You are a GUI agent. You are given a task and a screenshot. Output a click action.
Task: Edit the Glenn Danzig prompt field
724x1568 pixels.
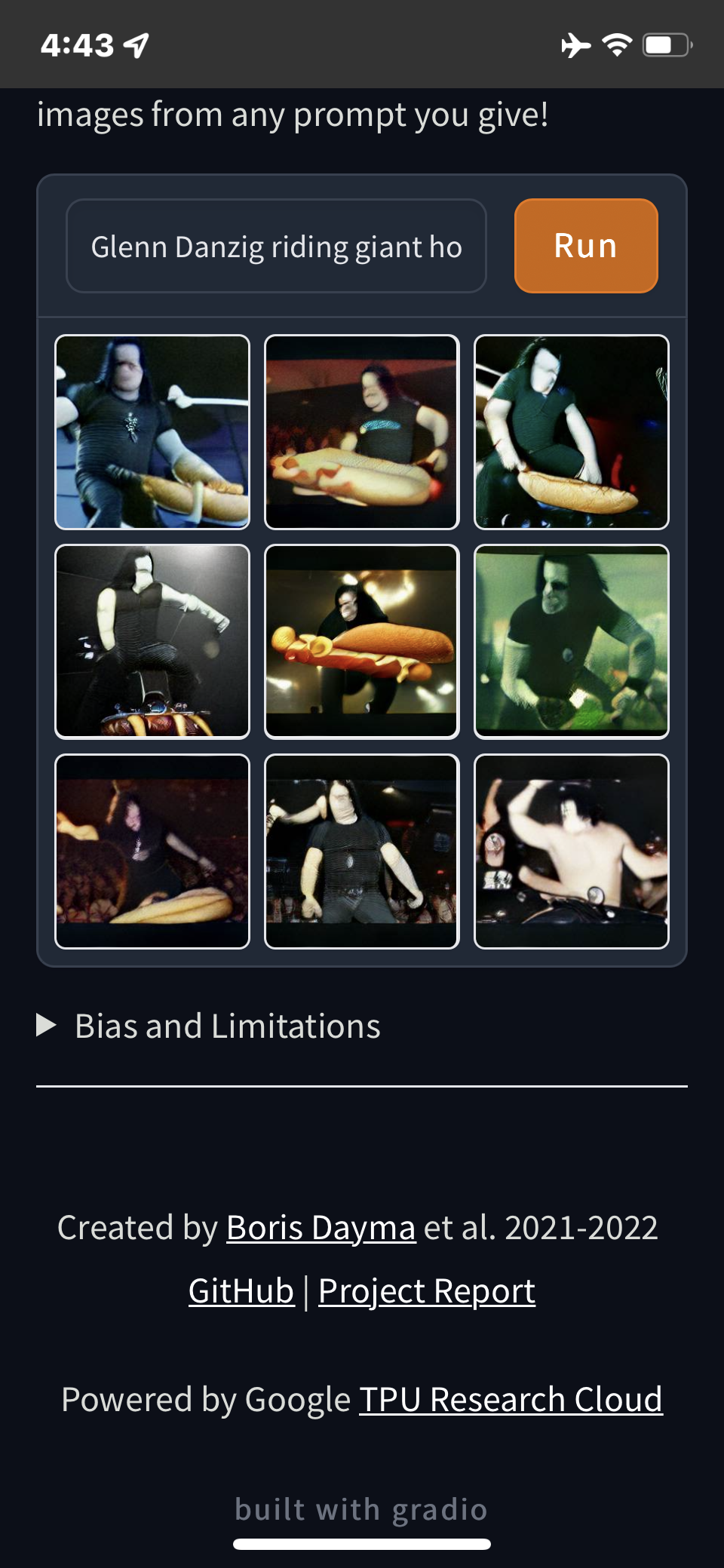[276, 246]
